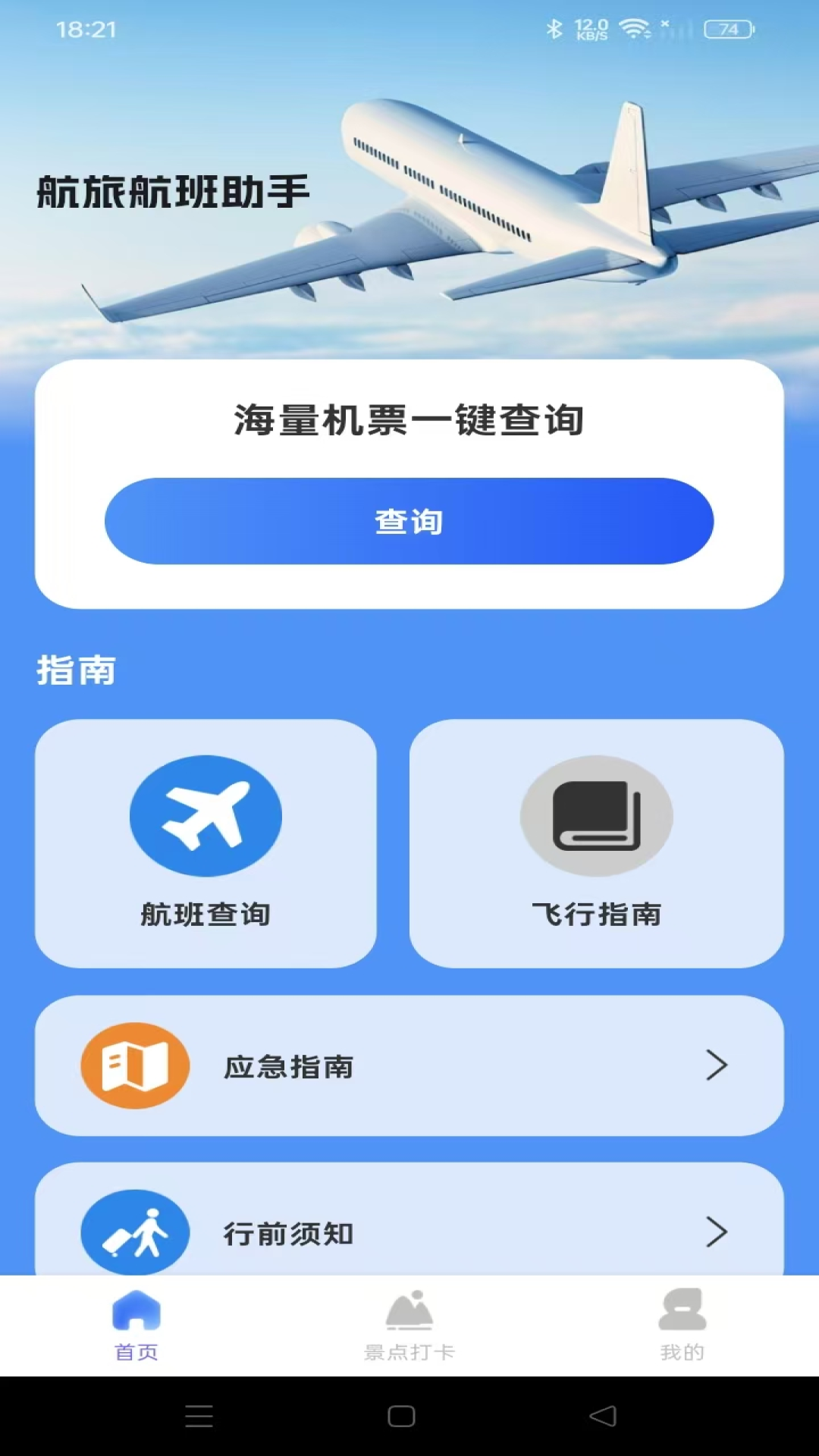819x1456 pixels.
Task: Select the traveler icon beside 行前须知
Action: pyautogui.click(x=134, y=1232)
